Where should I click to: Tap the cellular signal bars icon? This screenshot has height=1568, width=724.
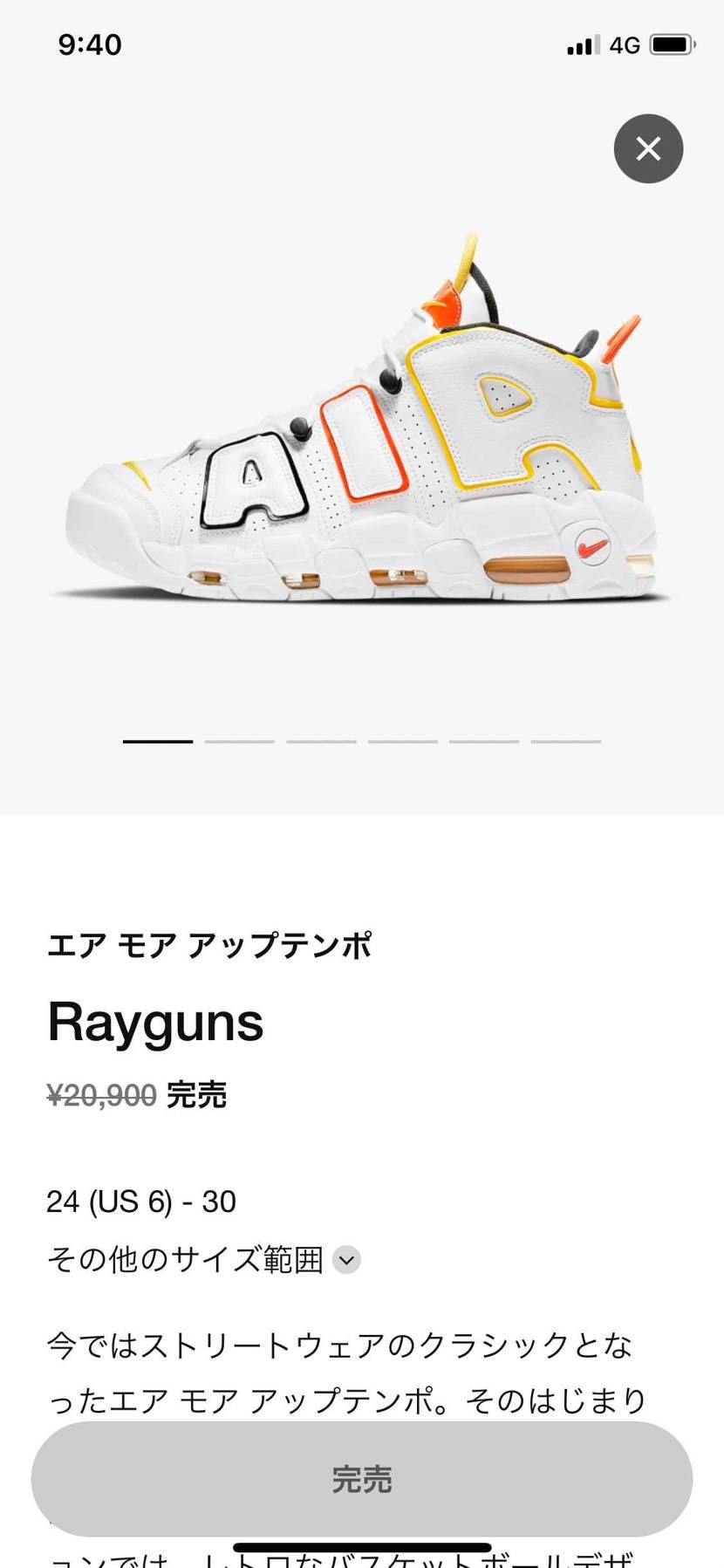tap(580, 44)
